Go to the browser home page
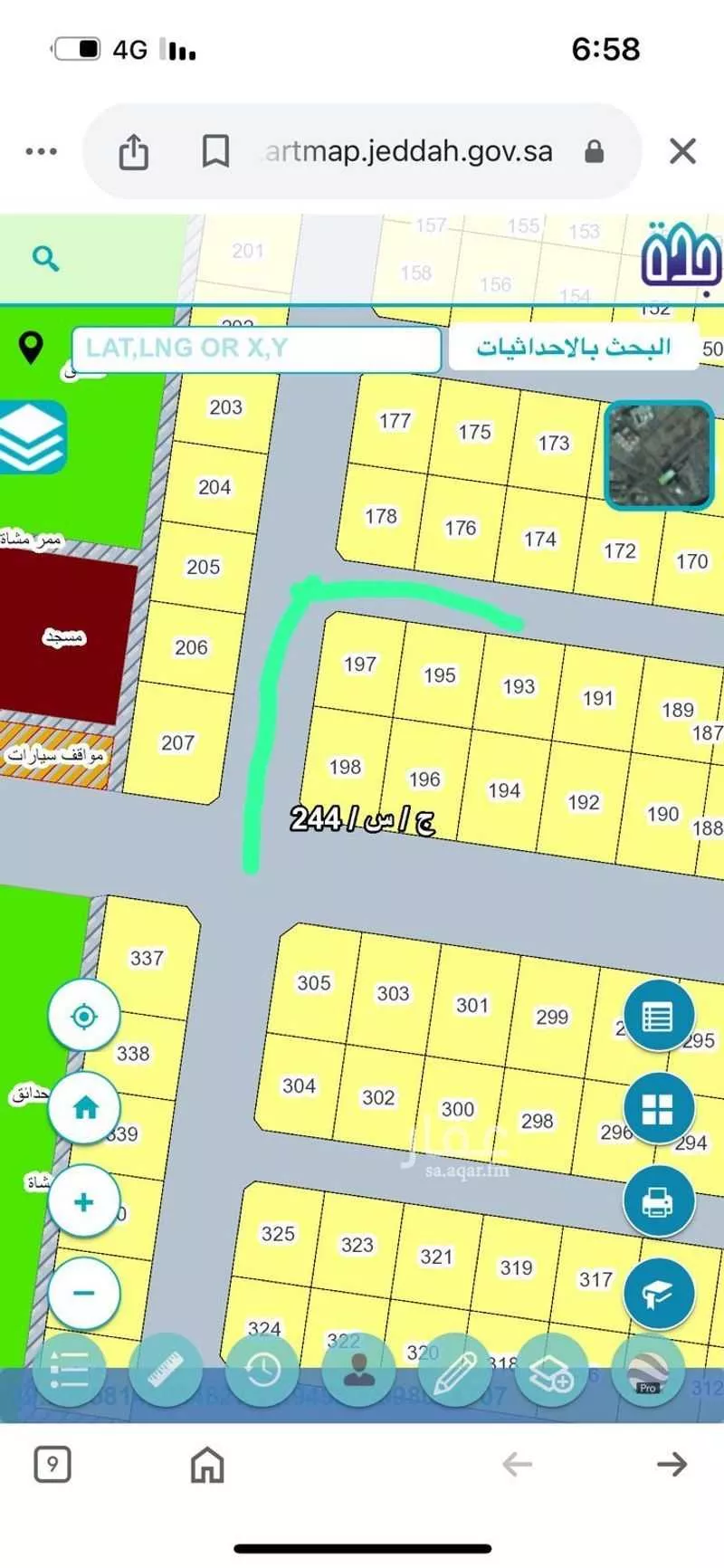 pos(207,1464)
